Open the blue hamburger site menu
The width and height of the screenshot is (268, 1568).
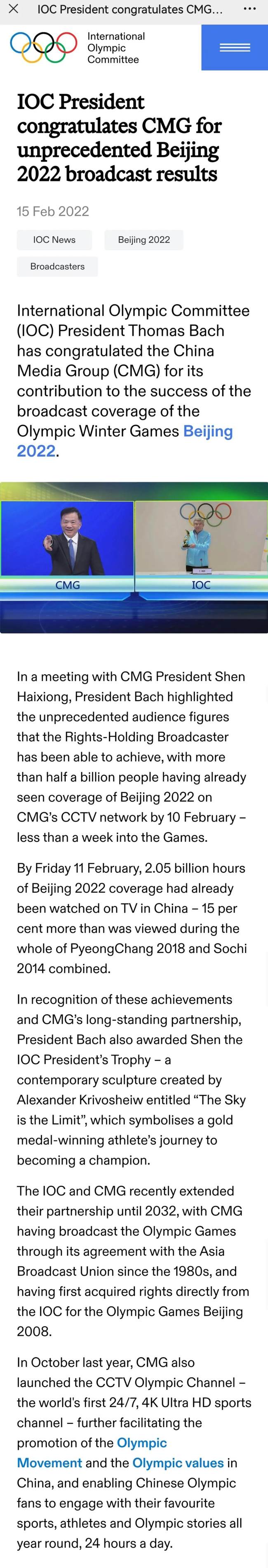pyautogui.click(x=235, y=48)
